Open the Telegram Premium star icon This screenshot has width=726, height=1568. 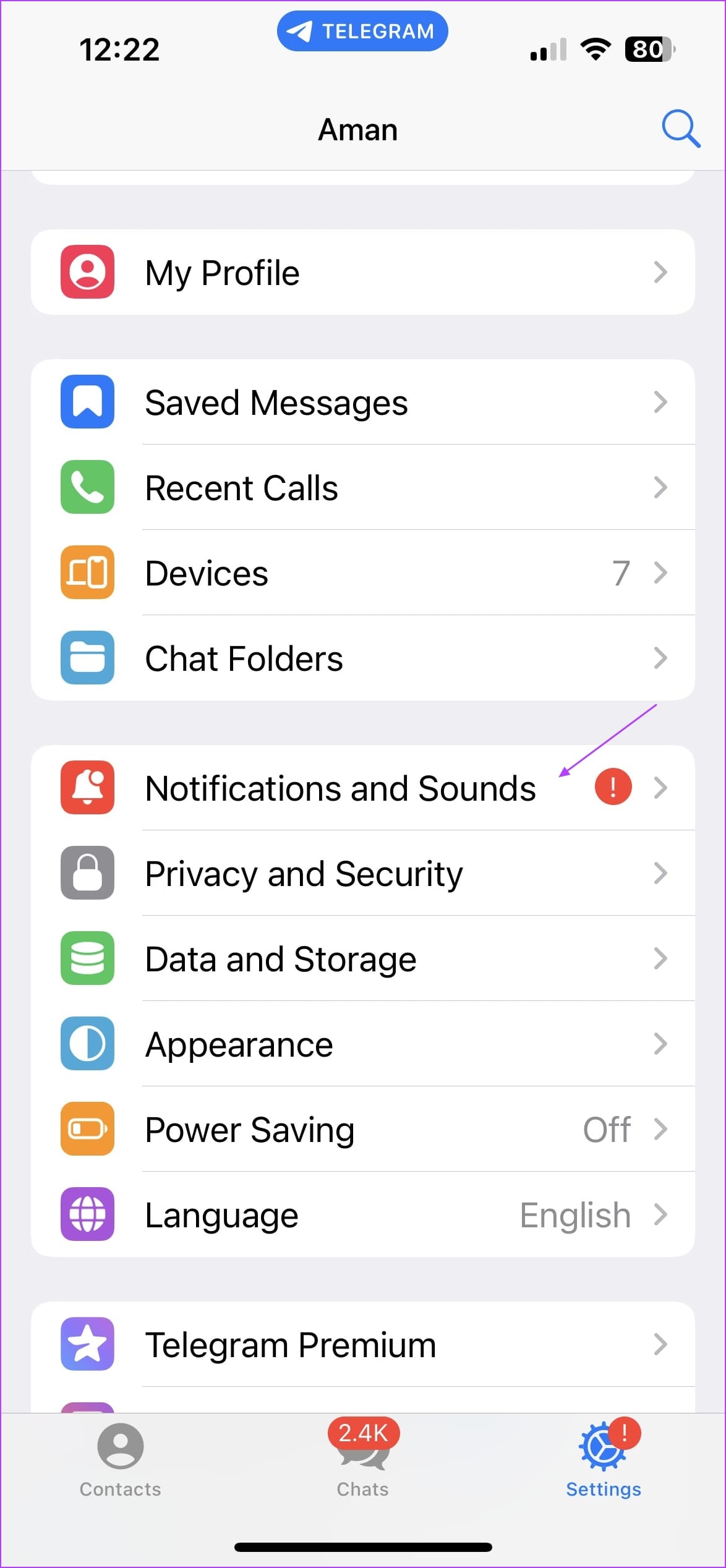pyautogui.click(x=87, y=1344)
